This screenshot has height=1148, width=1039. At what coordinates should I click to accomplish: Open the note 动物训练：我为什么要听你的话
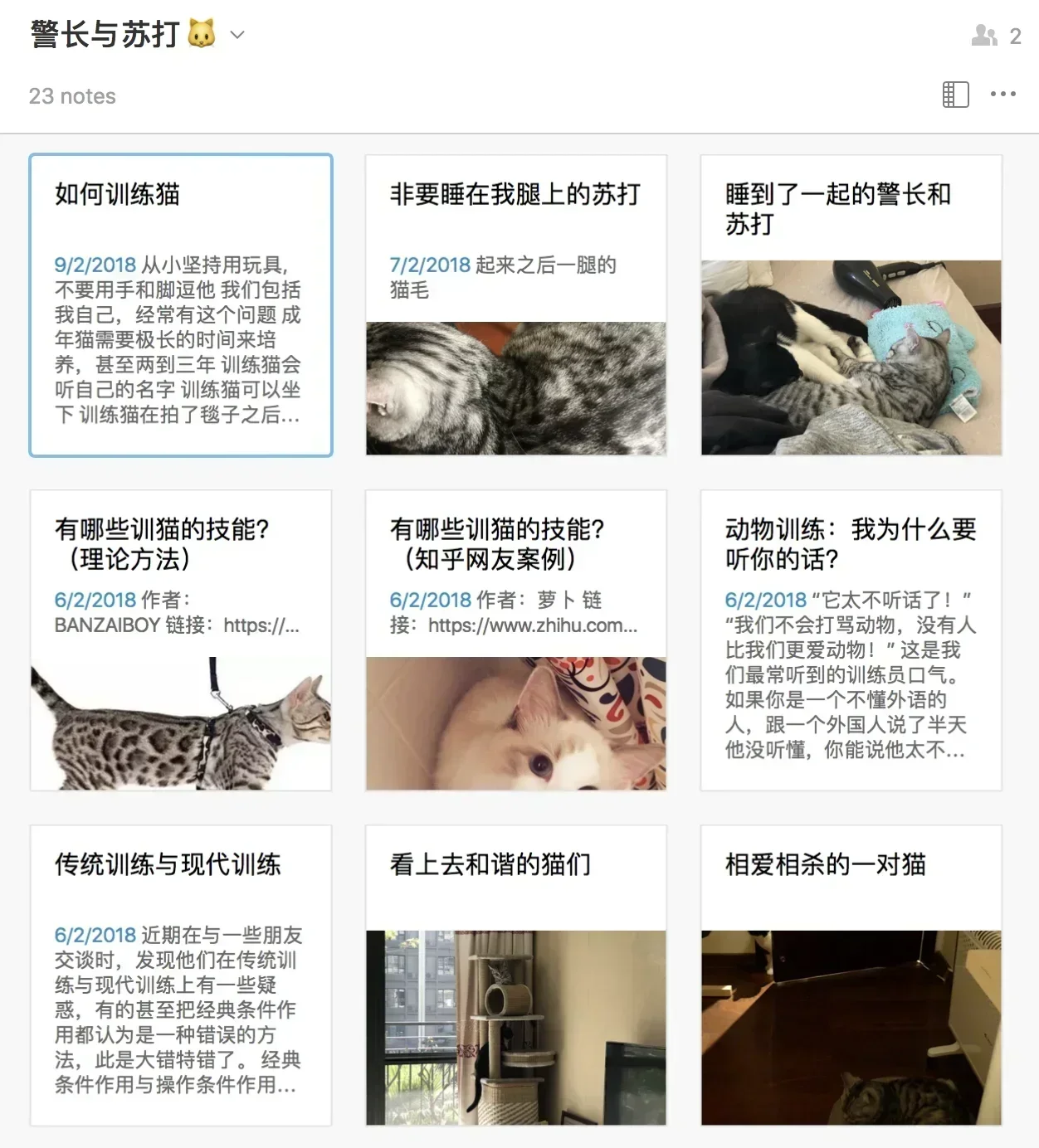coord(851,640)
